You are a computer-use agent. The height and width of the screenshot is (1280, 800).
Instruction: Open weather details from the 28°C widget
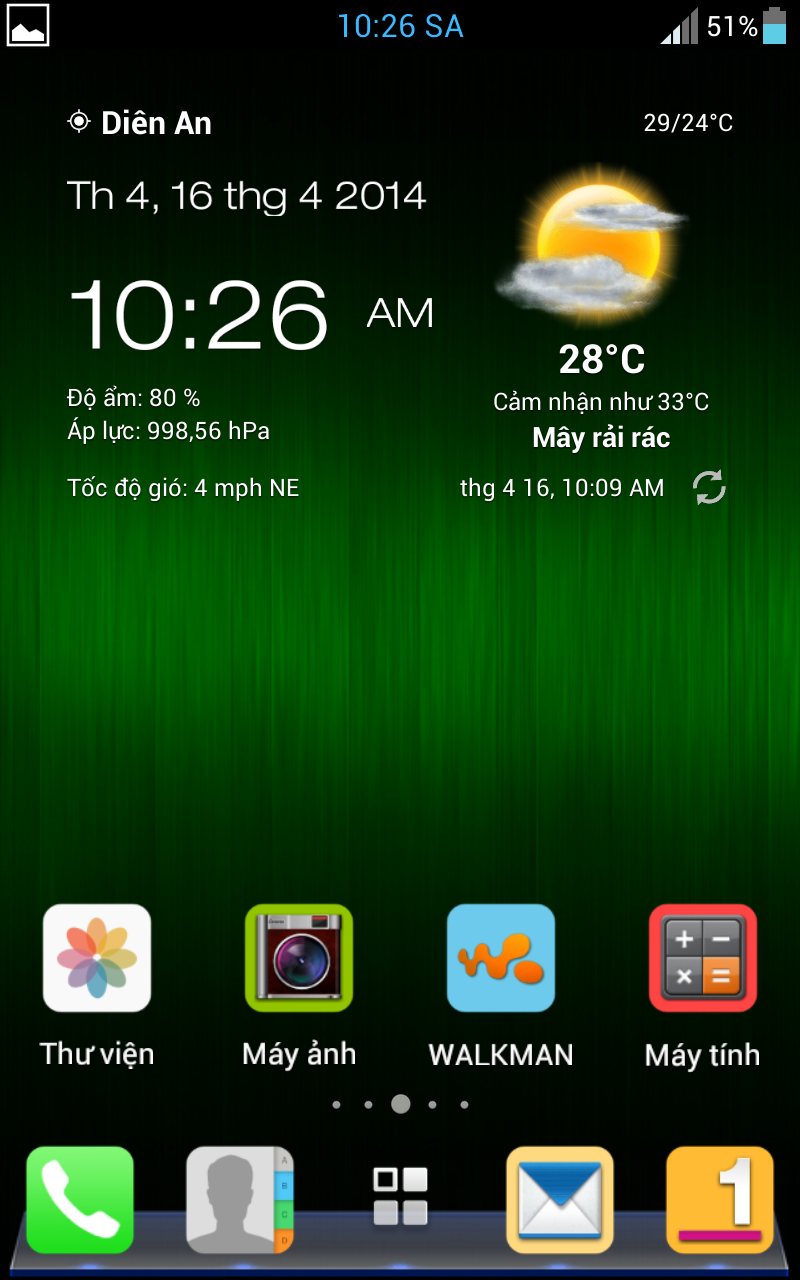[x=600, y=359]
